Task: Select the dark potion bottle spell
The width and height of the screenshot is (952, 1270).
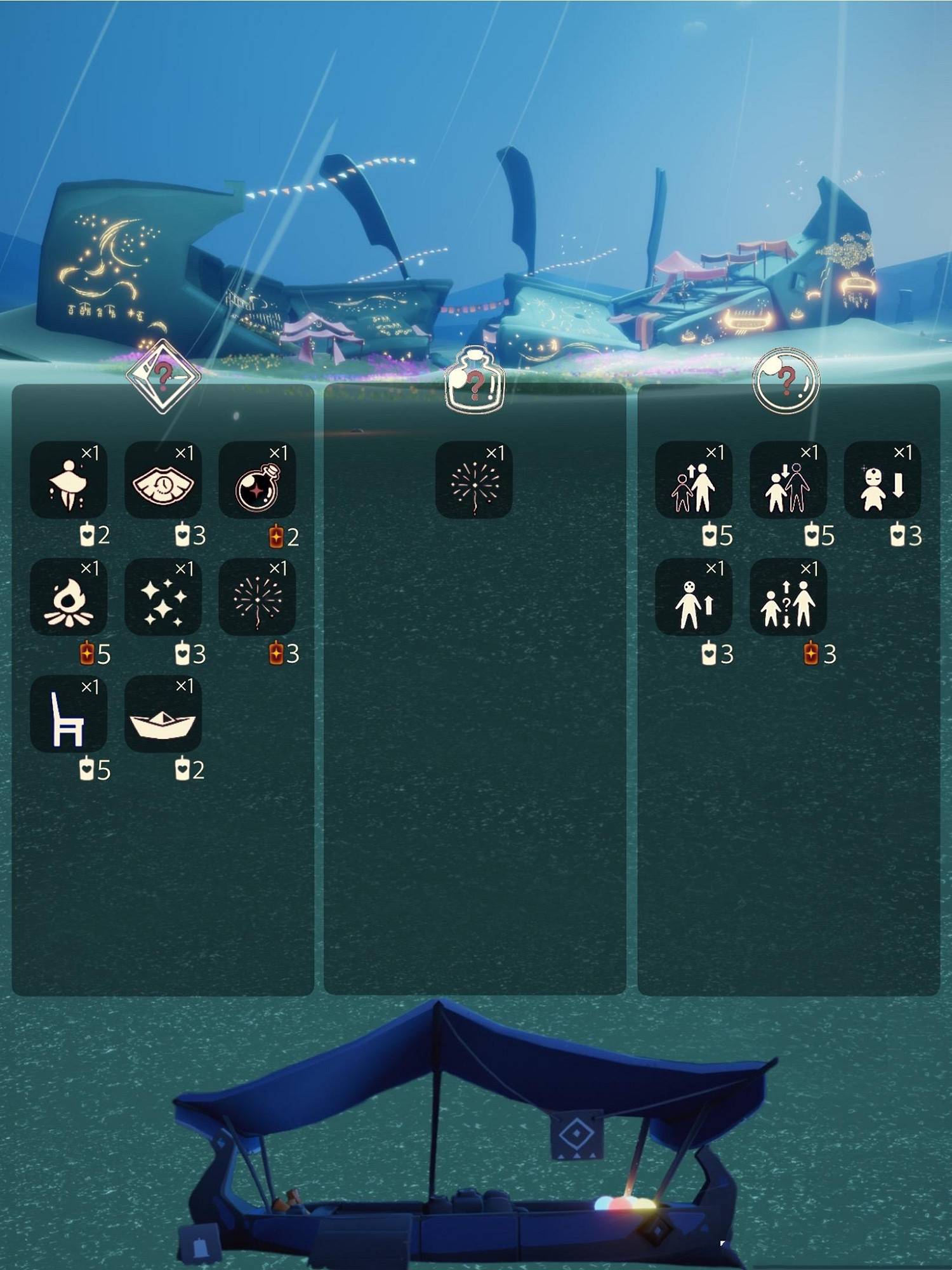Action: point(257,480)
